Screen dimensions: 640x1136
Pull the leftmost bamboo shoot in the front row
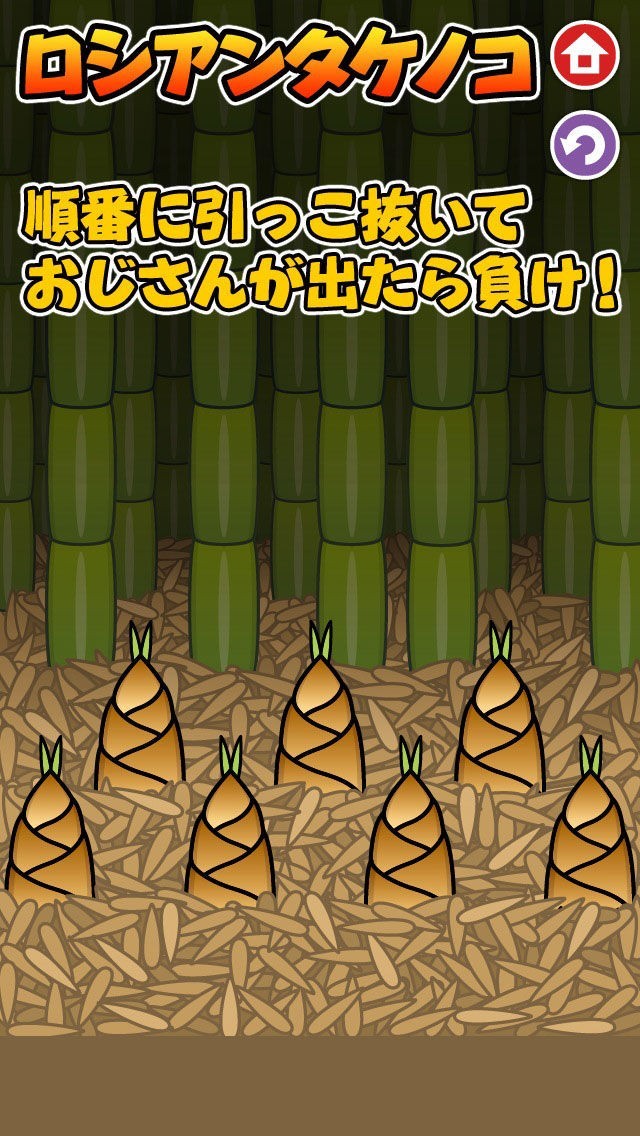point(50,835)
